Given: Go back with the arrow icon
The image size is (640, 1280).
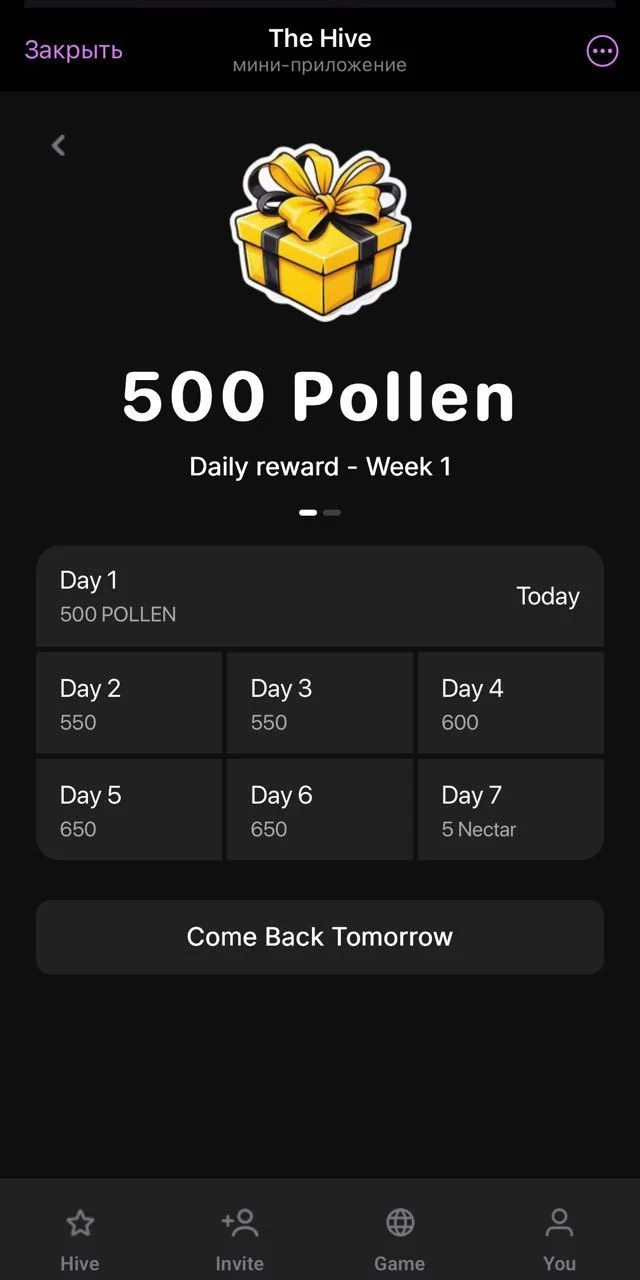Looking at the screenshot, I should click(58, 145).
